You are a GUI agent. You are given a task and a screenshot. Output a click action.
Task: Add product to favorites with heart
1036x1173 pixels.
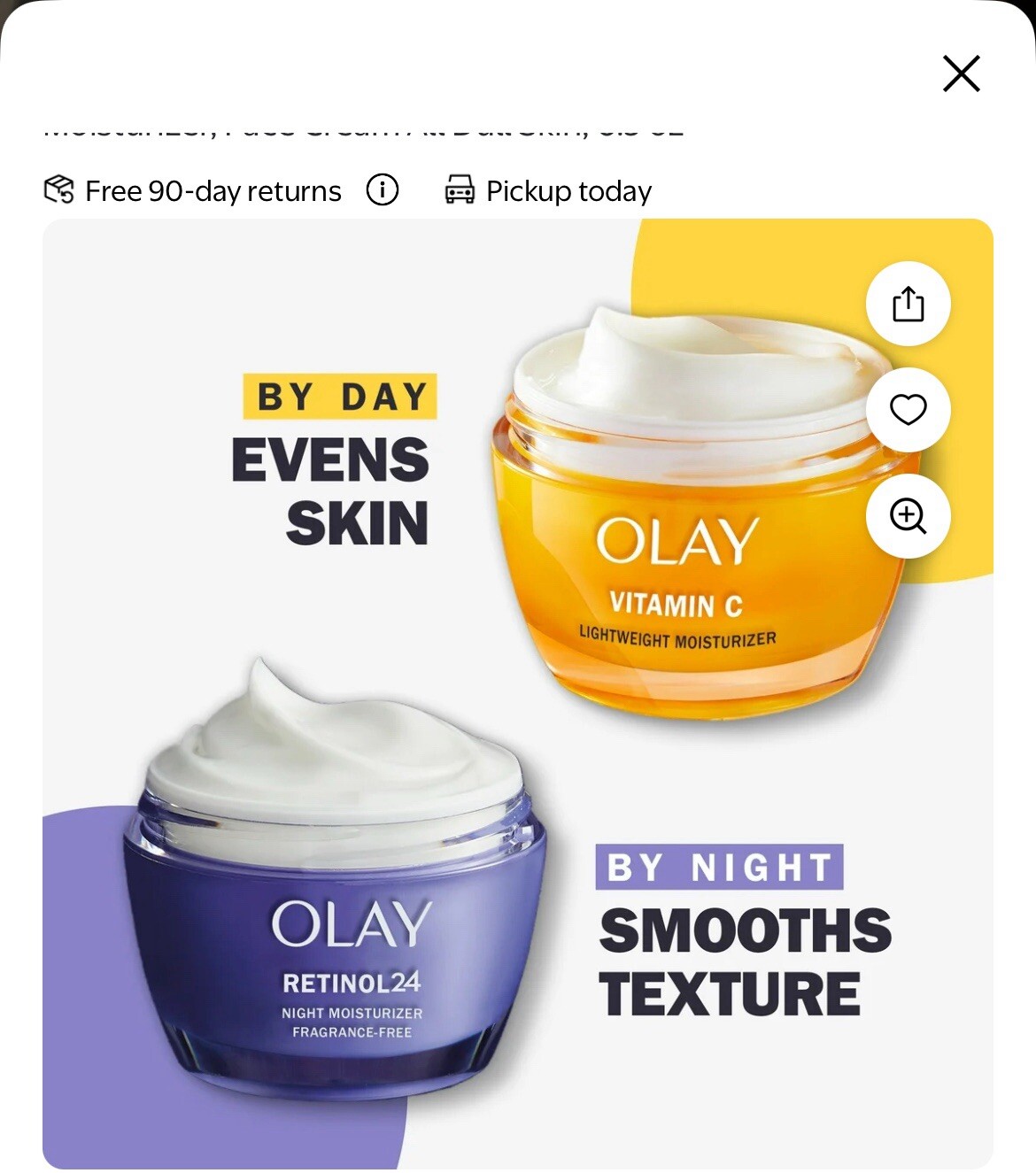click(908, 410)
